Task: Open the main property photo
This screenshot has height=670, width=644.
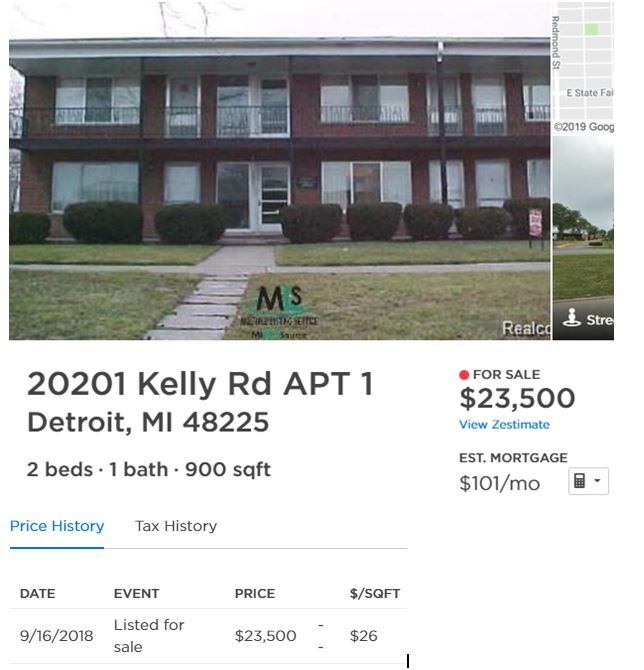Action: 280,175
